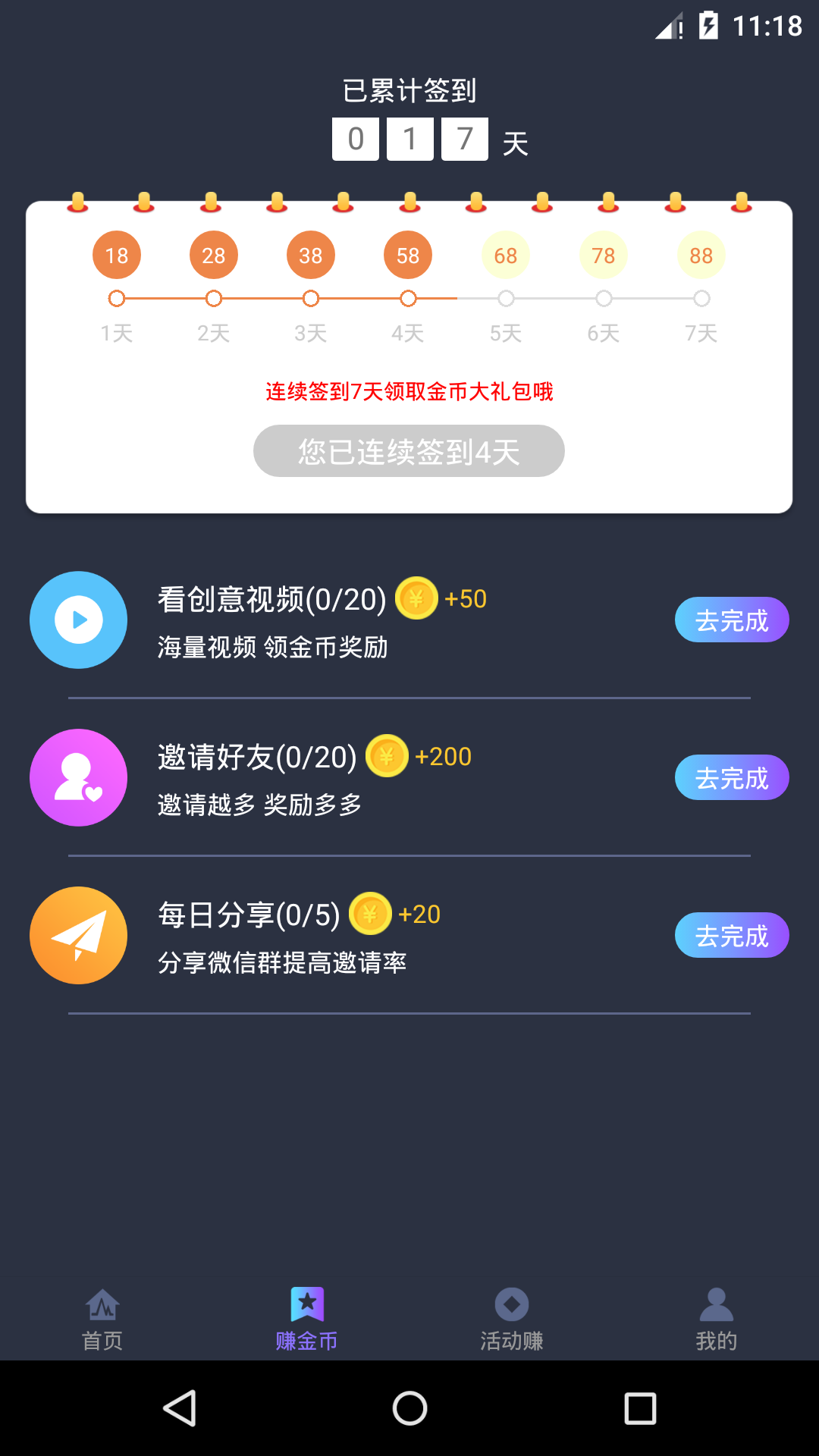This screenshot has height=1456, width=819.
Task: Click the coin icon next to +200
Action: tap(387, 756)
